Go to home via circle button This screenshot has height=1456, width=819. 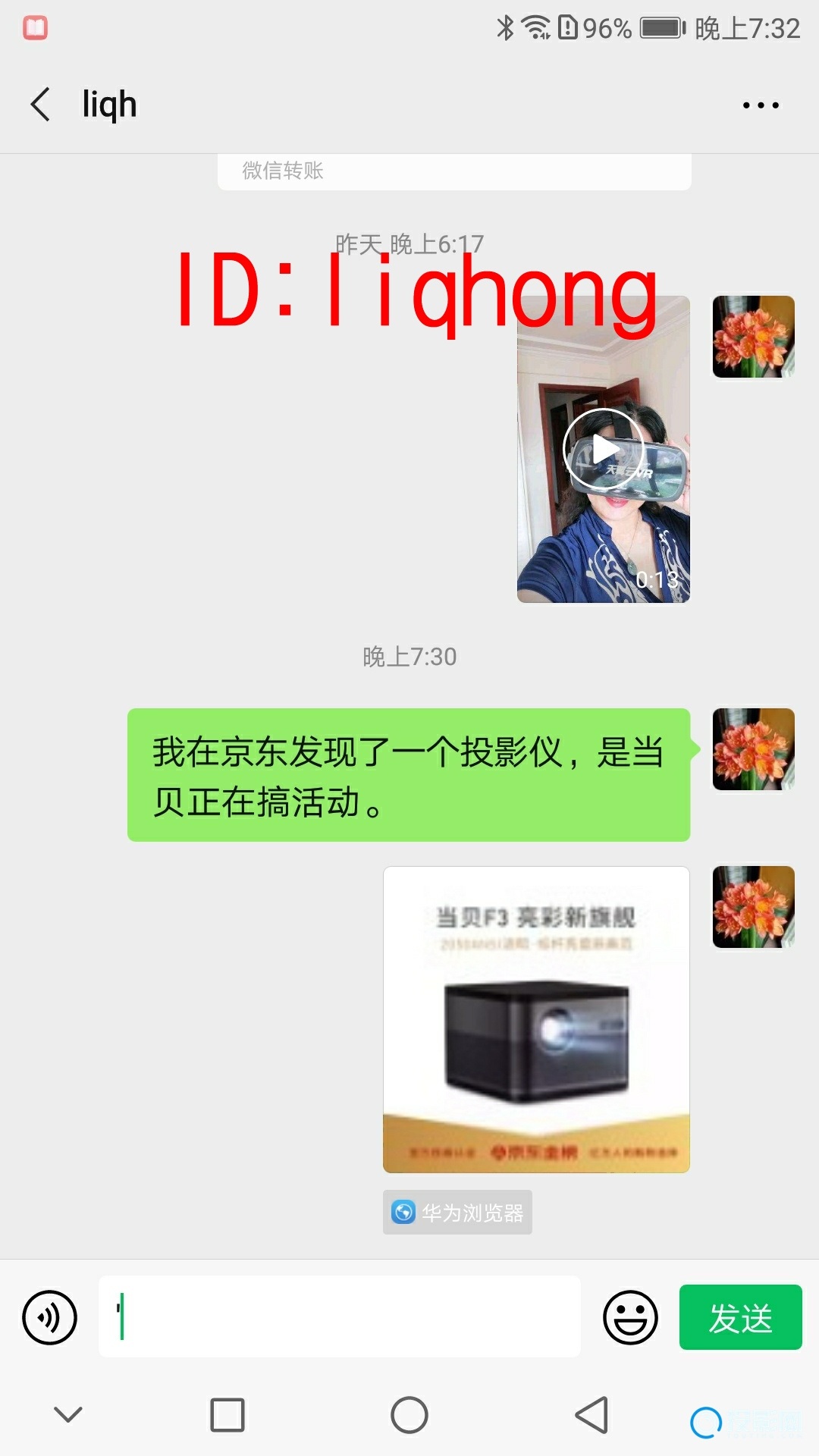tap(409, 1415)
